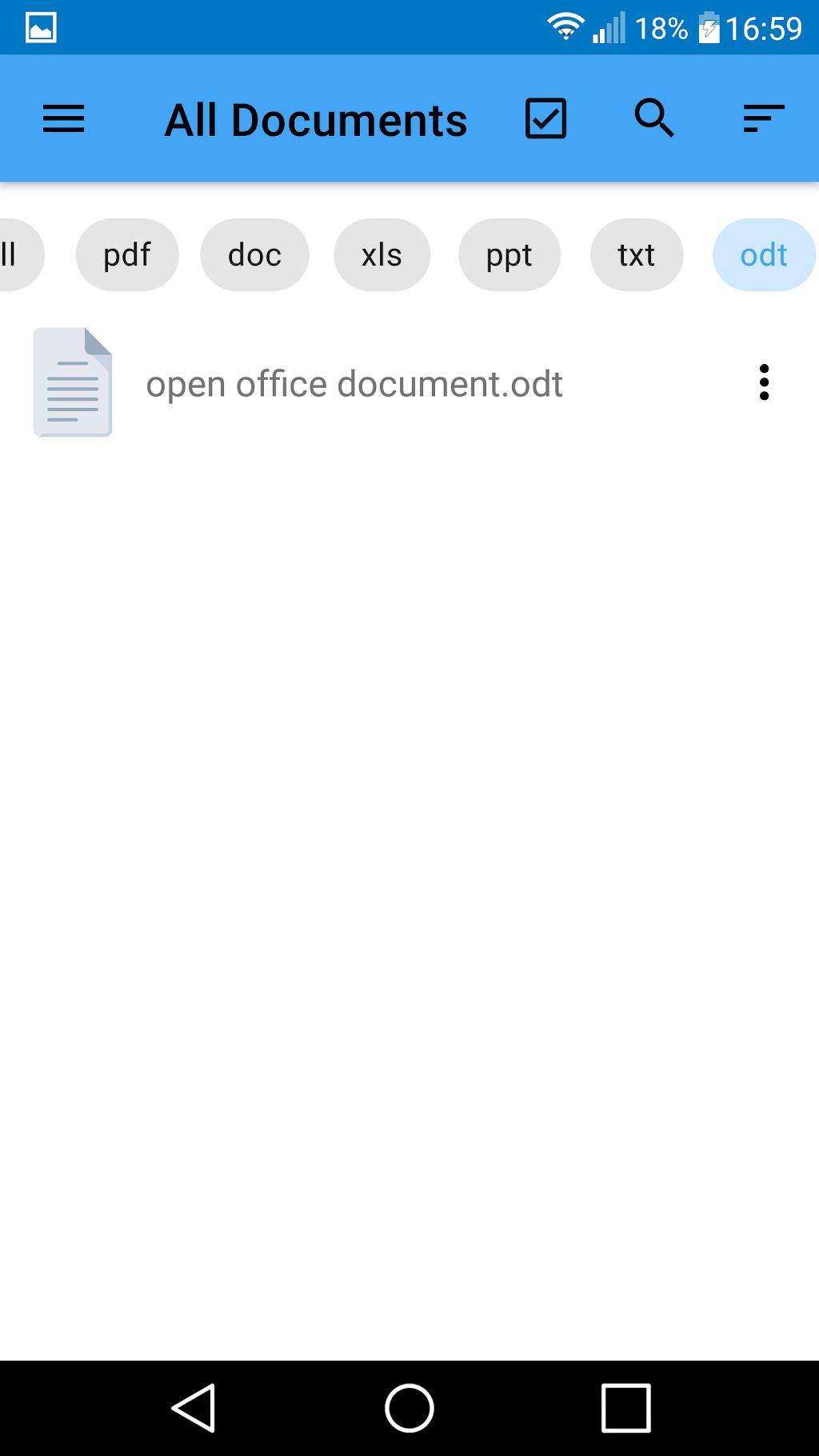
Task: Select the doc filter chip
Action: [x=254, y=254]
